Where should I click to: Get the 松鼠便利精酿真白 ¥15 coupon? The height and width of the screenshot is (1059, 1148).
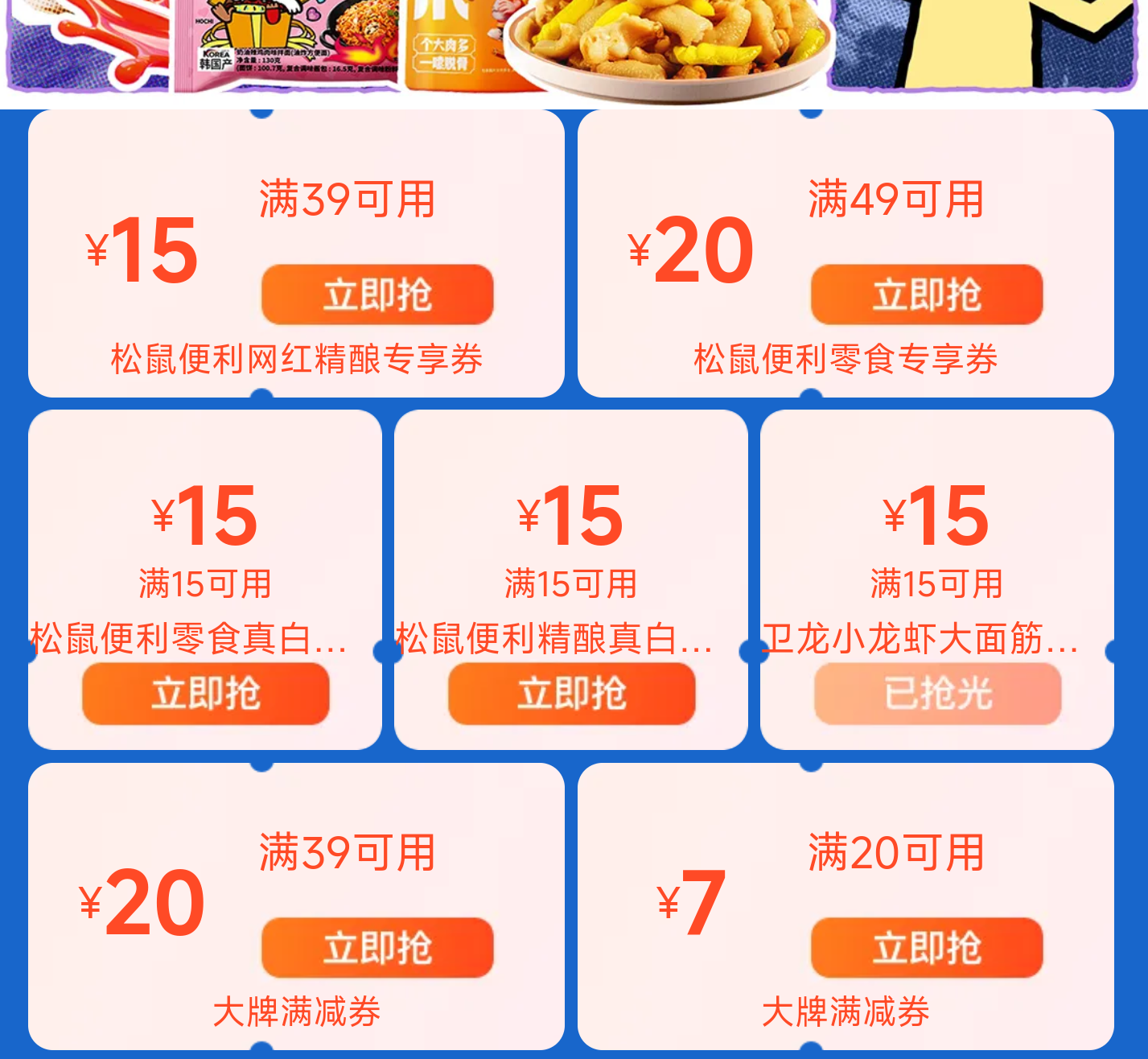pos(571,693)
